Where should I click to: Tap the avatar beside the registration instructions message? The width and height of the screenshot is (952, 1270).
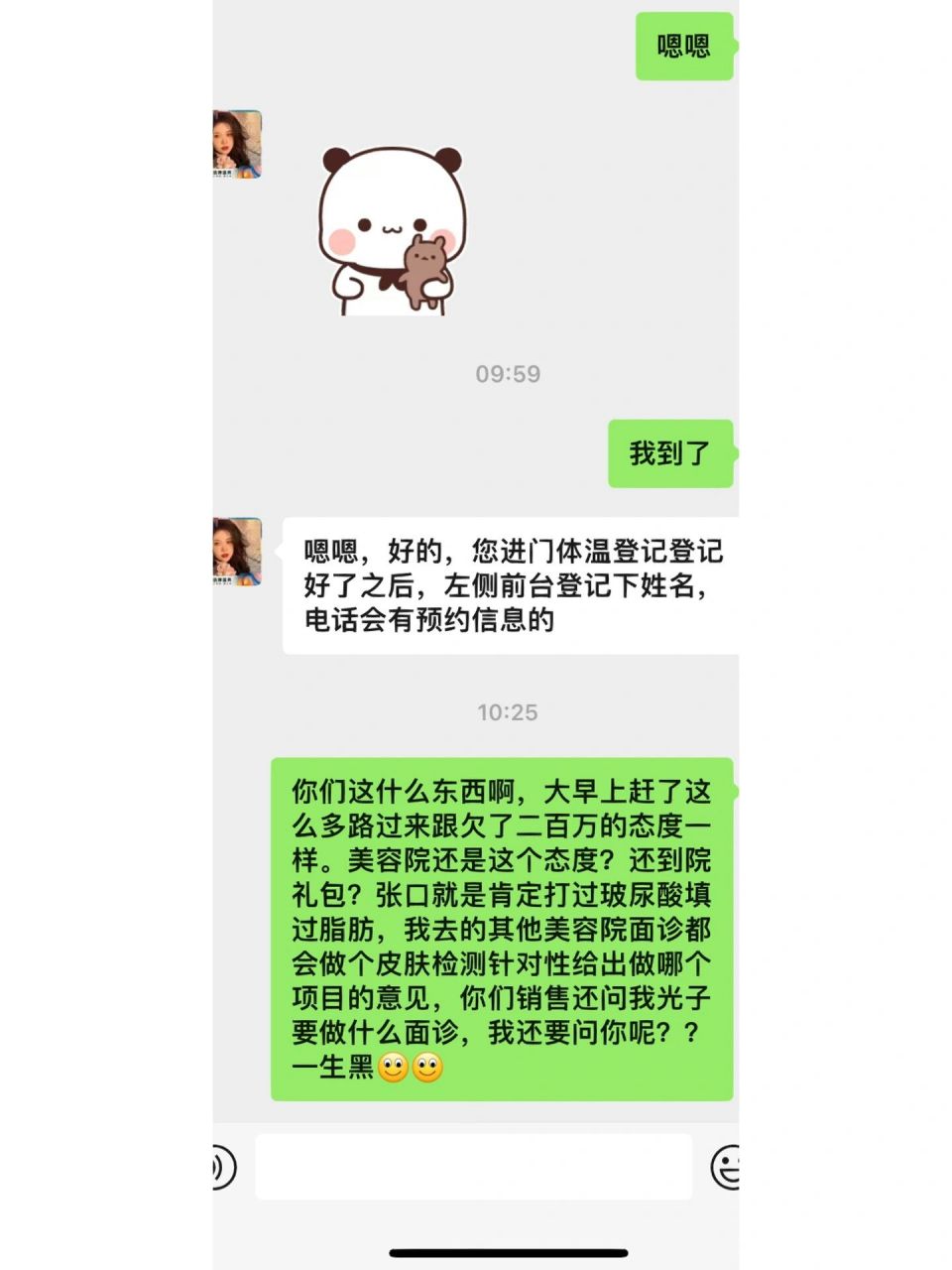tap(237, 554)
